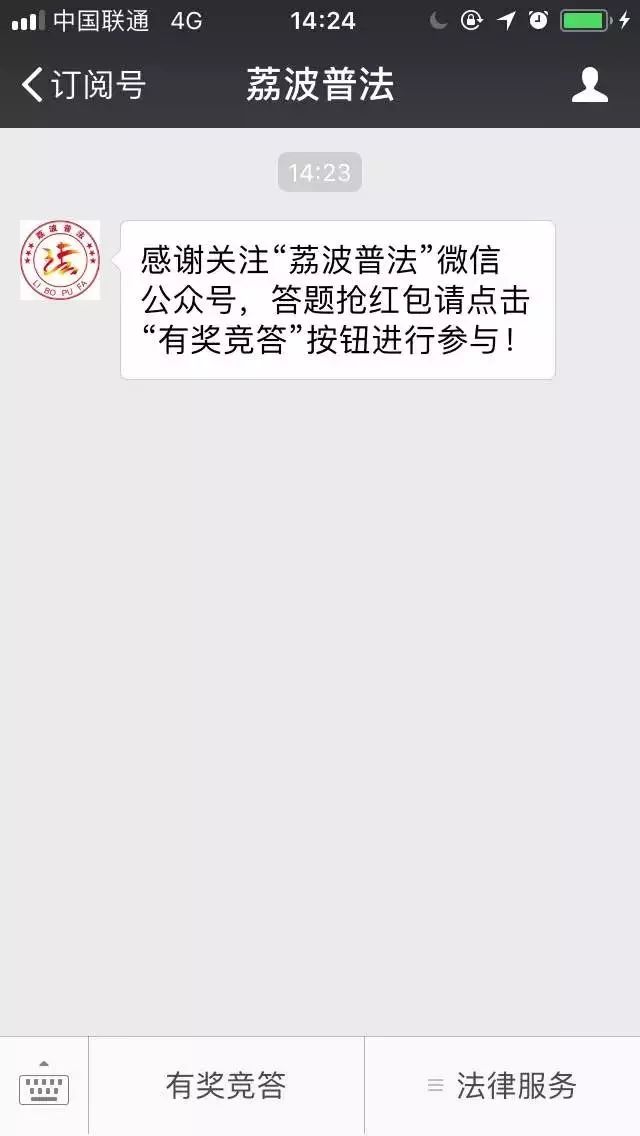Open the 有奖竞答 menu button
The image size is (640, 1136).
tap(226, 1085)
